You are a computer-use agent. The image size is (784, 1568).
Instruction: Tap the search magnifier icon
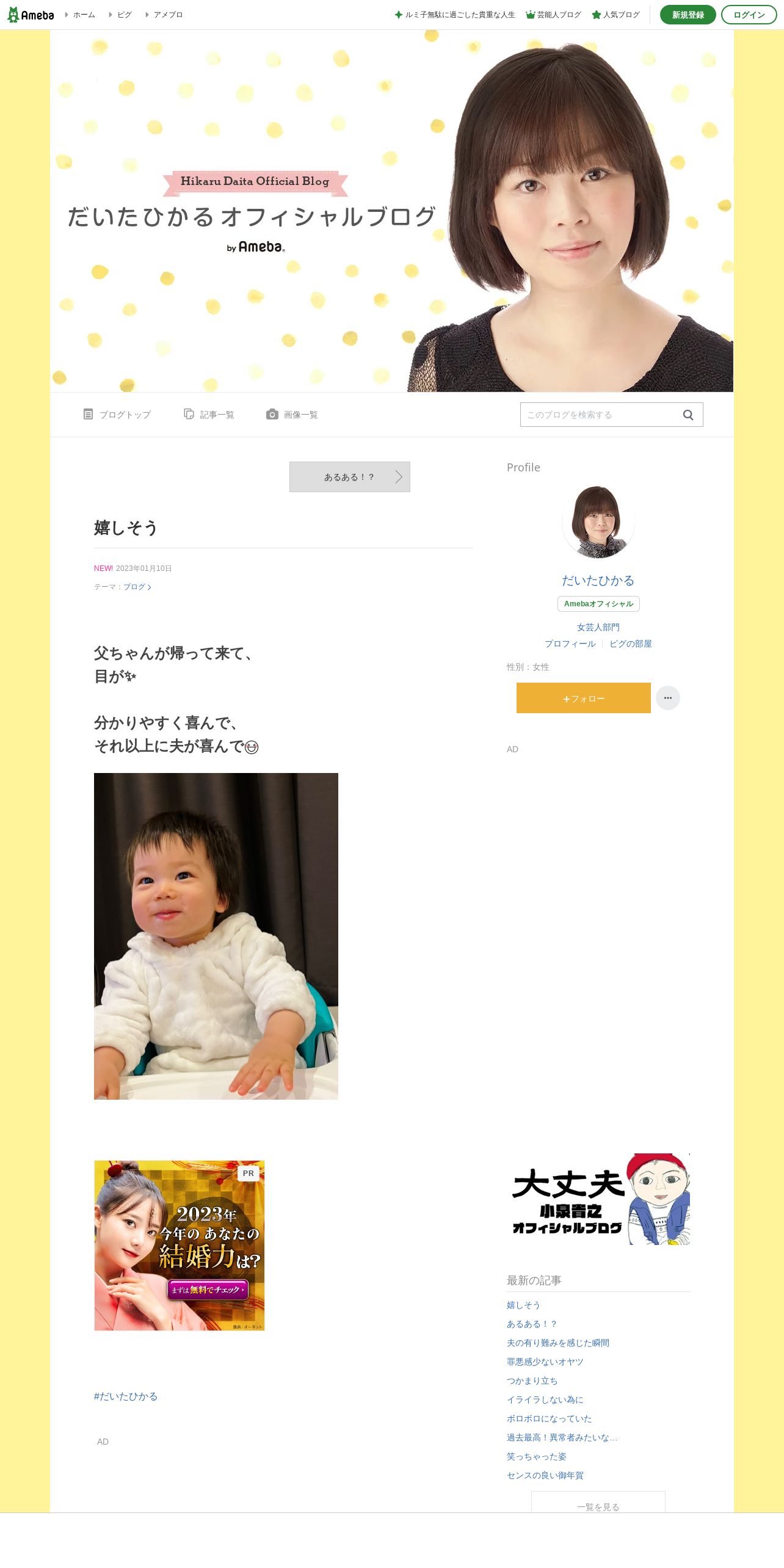[688, 415]
